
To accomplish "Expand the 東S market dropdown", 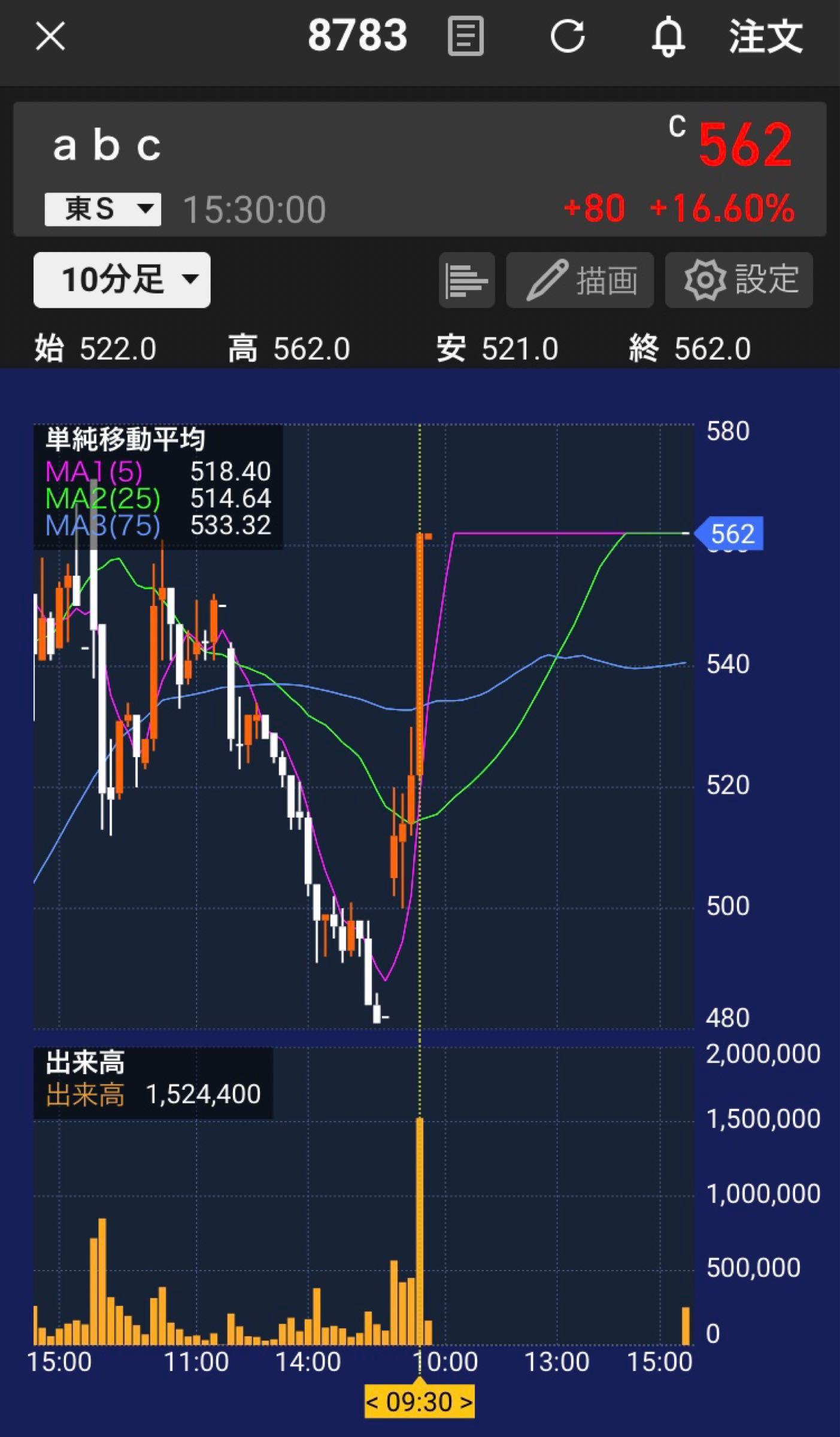I will (103, 209).
